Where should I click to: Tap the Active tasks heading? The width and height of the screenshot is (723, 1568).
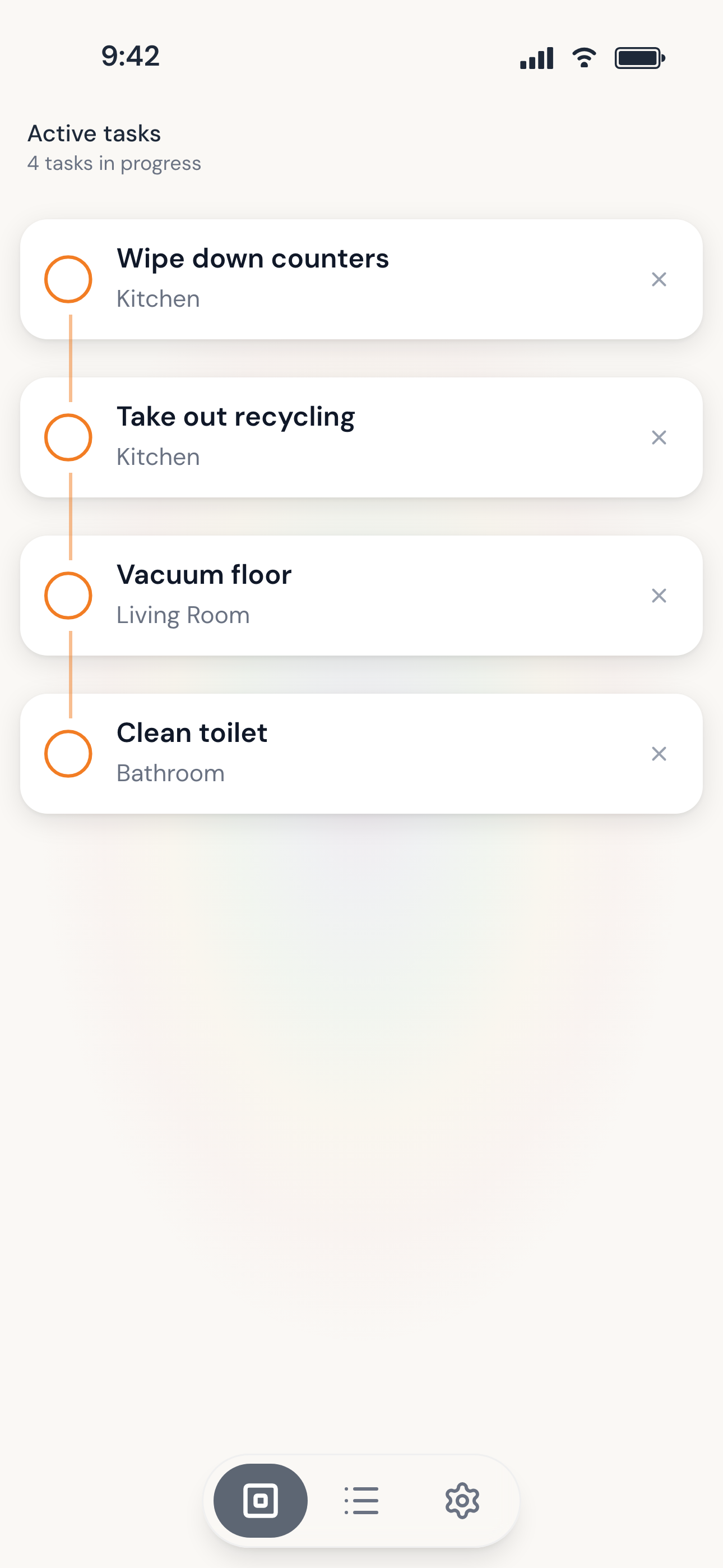coord(94,133)
